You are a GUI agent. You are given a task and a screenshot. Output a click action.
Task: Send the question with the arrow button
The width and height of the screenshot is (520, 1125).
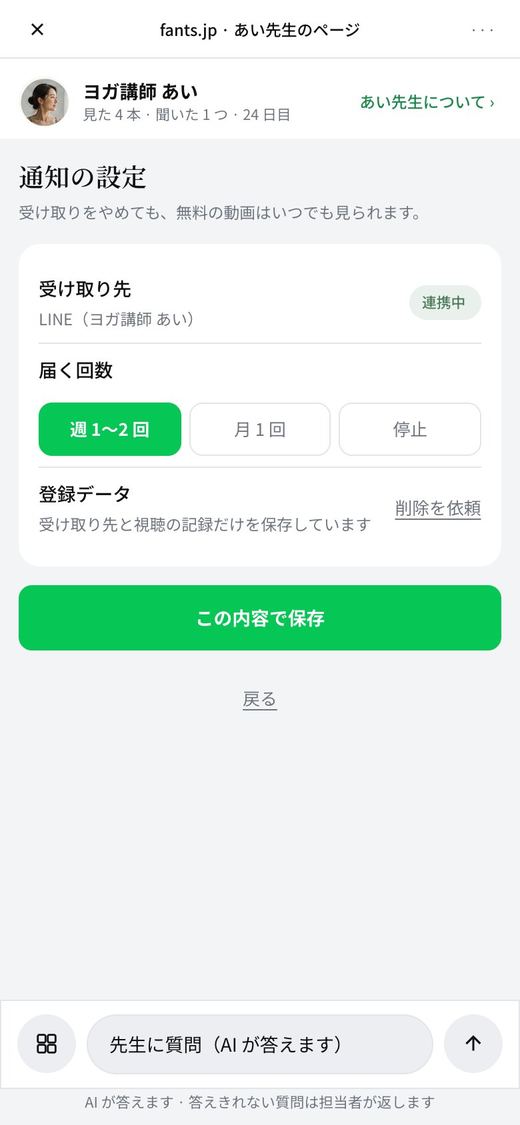(473, 1044)
